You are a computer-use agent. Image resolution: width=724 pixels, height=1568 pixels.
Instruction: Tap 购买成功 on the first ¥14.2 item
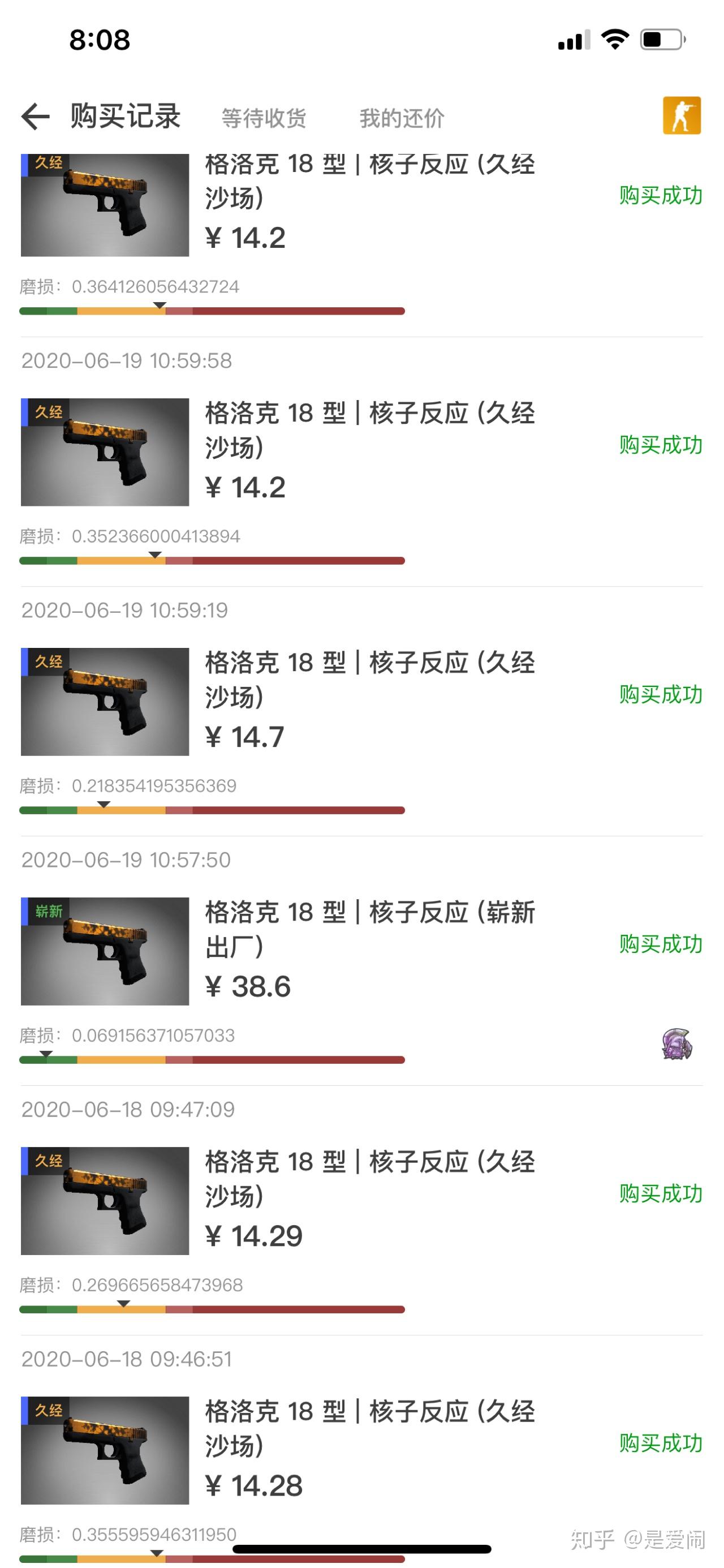pos(659,196)
